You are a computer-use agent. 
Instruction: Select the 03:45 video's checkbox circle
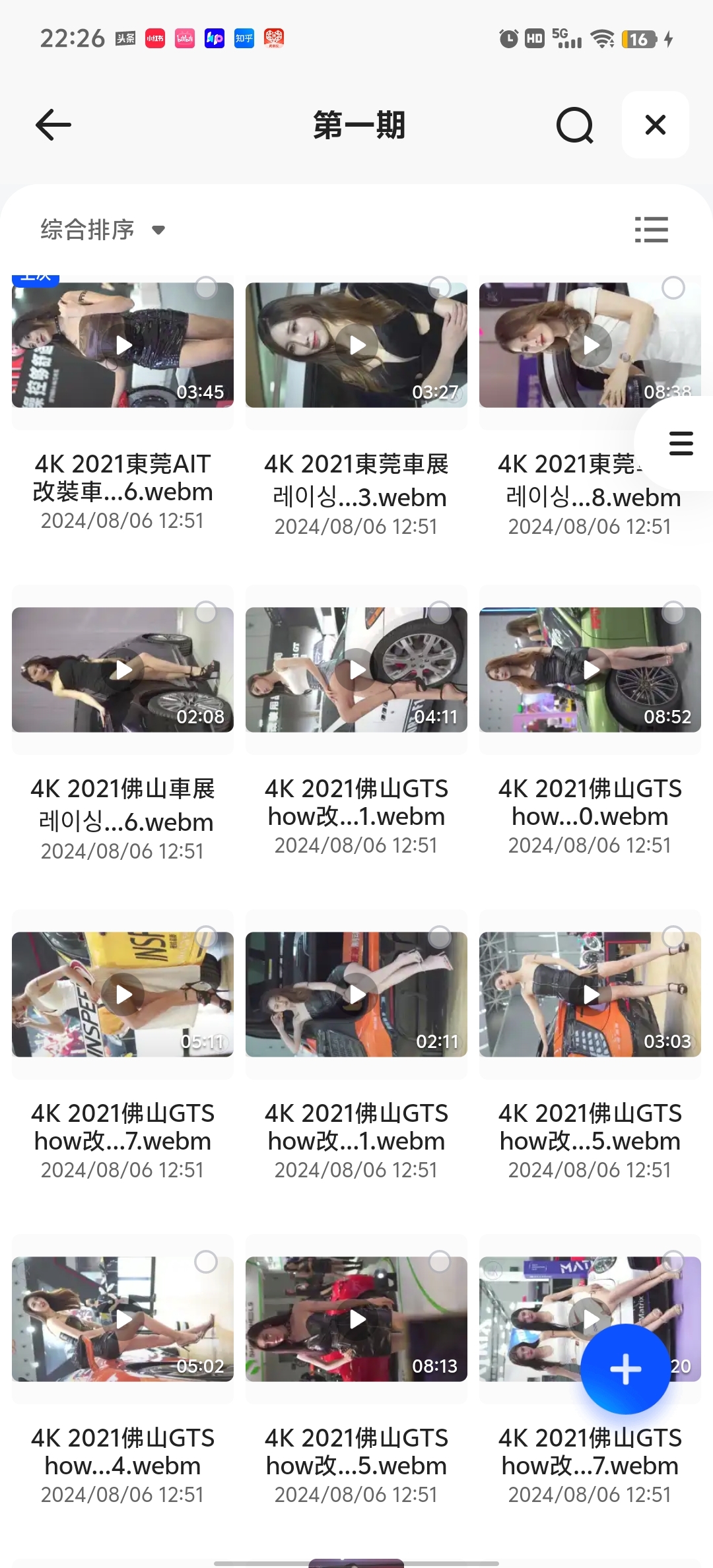(x=206, y=288)
